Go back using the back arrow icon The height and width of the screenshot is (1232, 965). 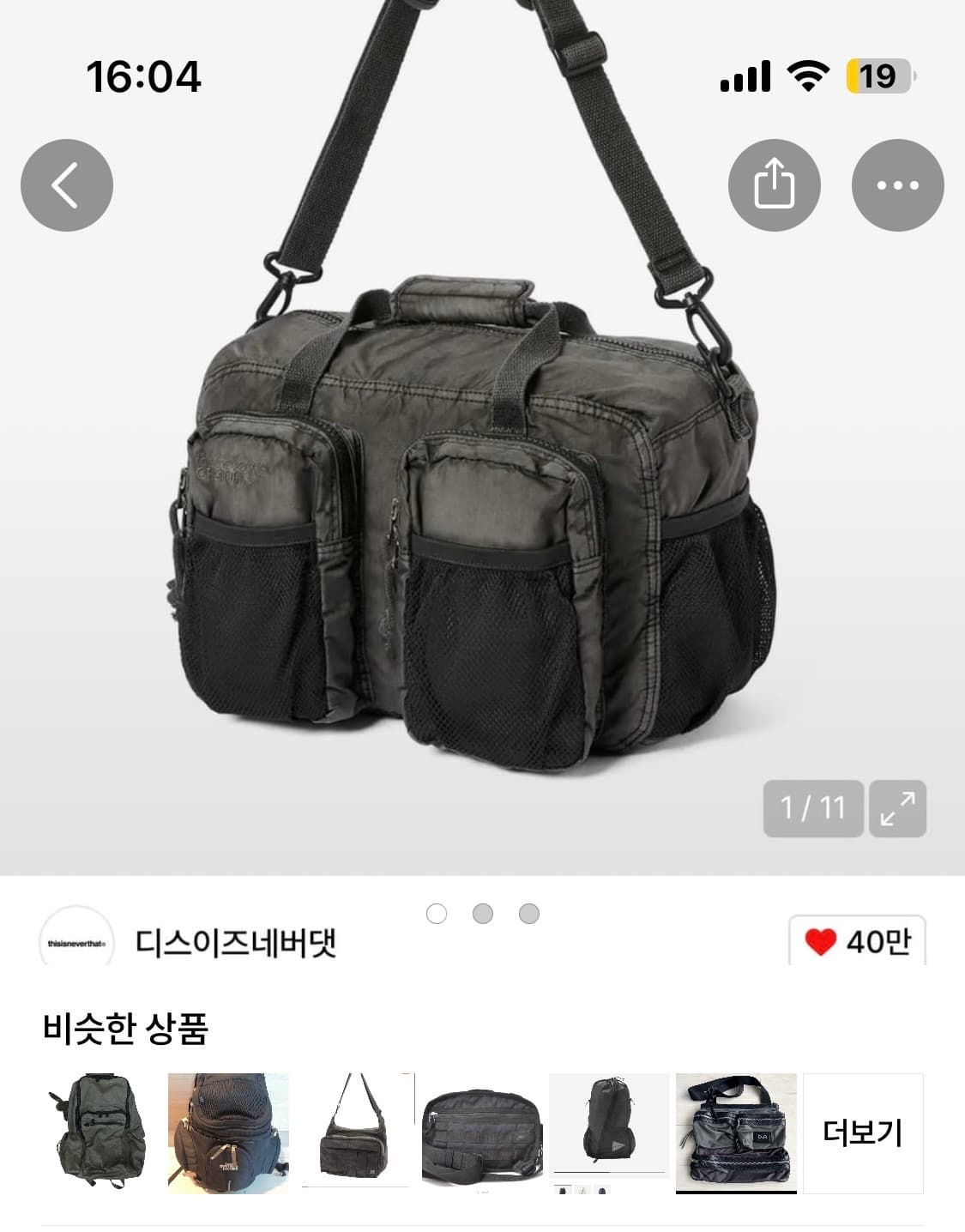click(x=65, y=183)
